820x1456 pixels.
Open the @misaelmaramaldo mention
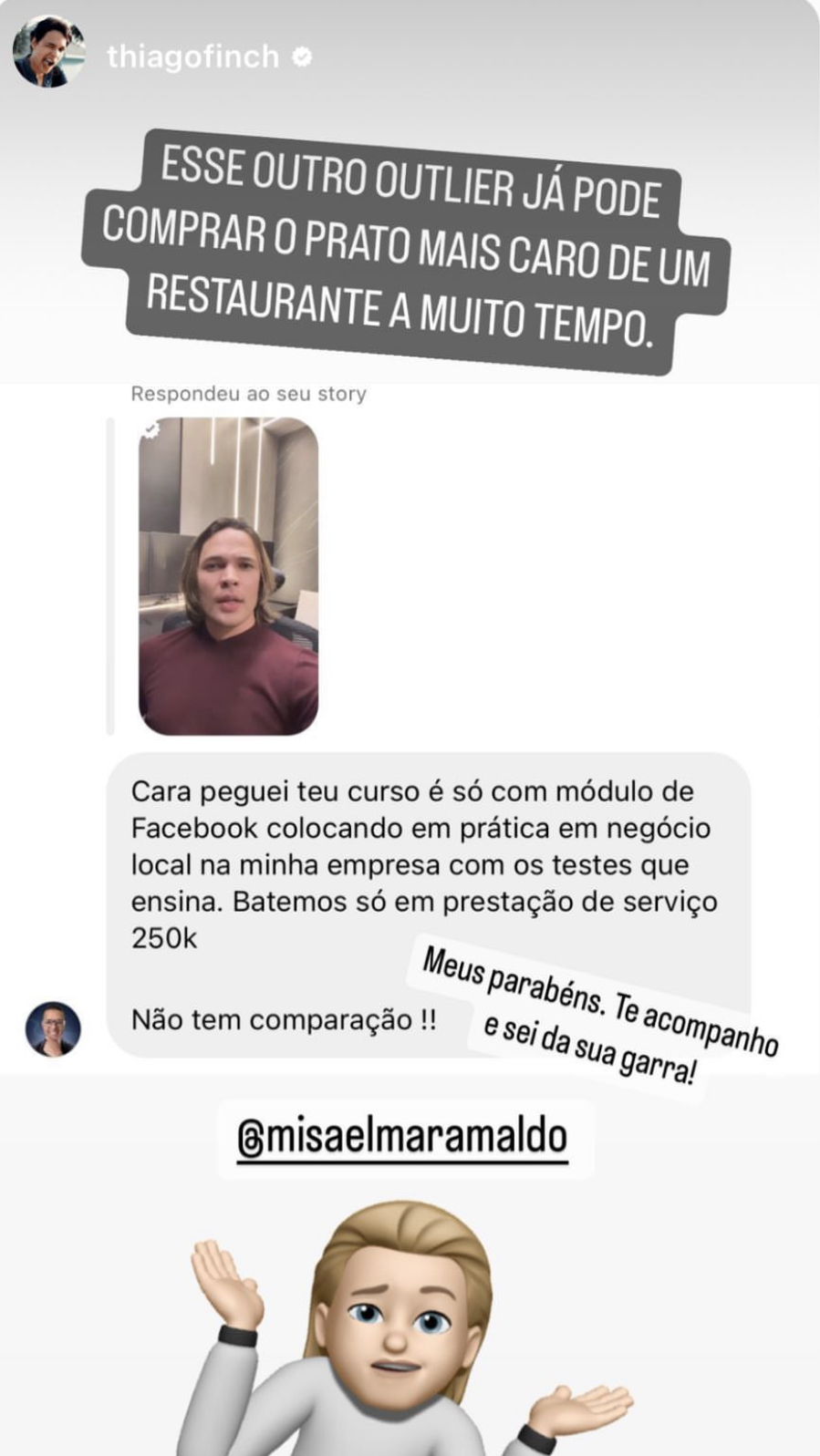coord(402,1138)
